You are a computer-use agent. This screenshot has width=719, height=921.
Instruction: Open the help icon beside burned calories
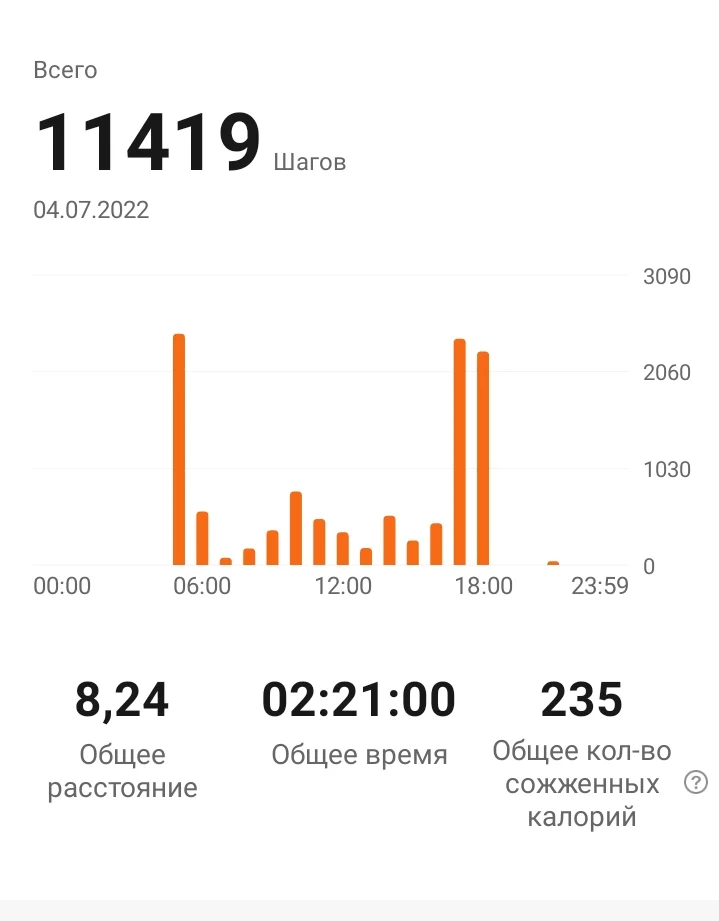point(696,782)
